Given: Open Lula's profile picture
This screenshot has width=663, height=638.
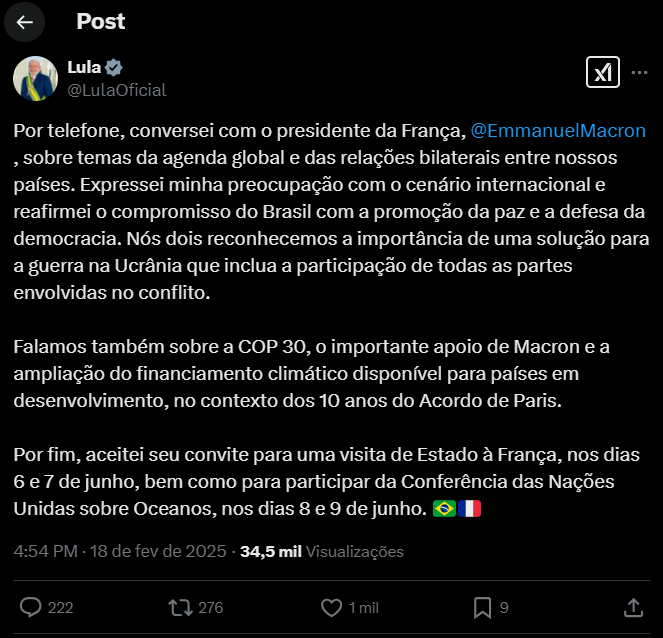Looking at the screenshot, I should [36, 79].
